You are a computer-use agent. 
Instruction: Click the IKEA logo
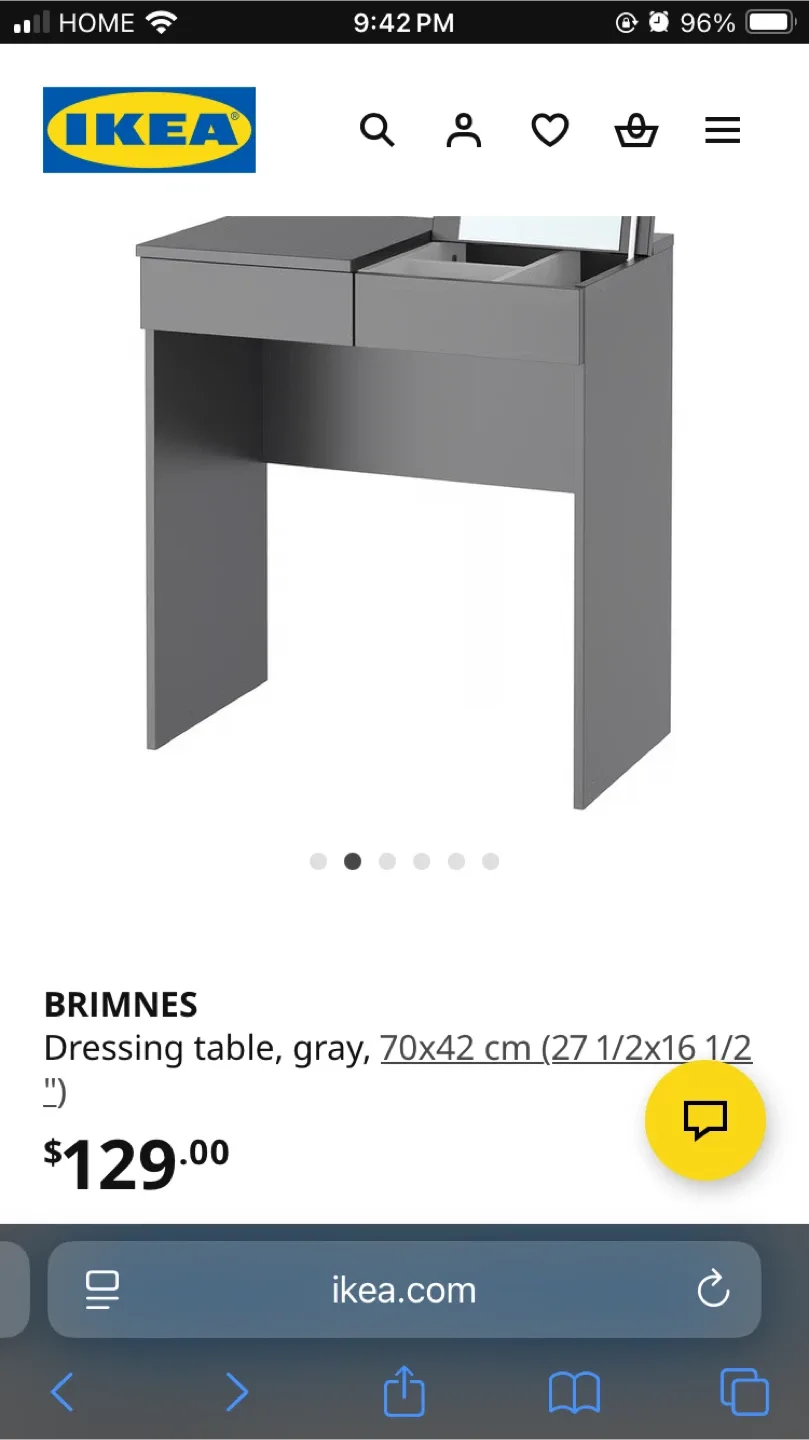tap(148, 129)
